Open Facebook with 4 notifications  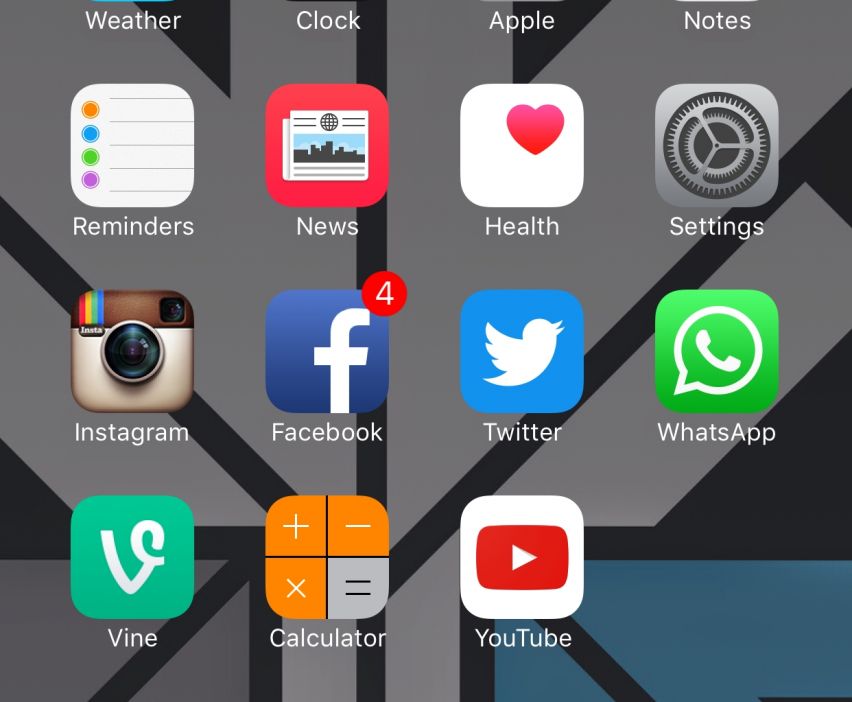pyautogui.click(x=327, y=351)
